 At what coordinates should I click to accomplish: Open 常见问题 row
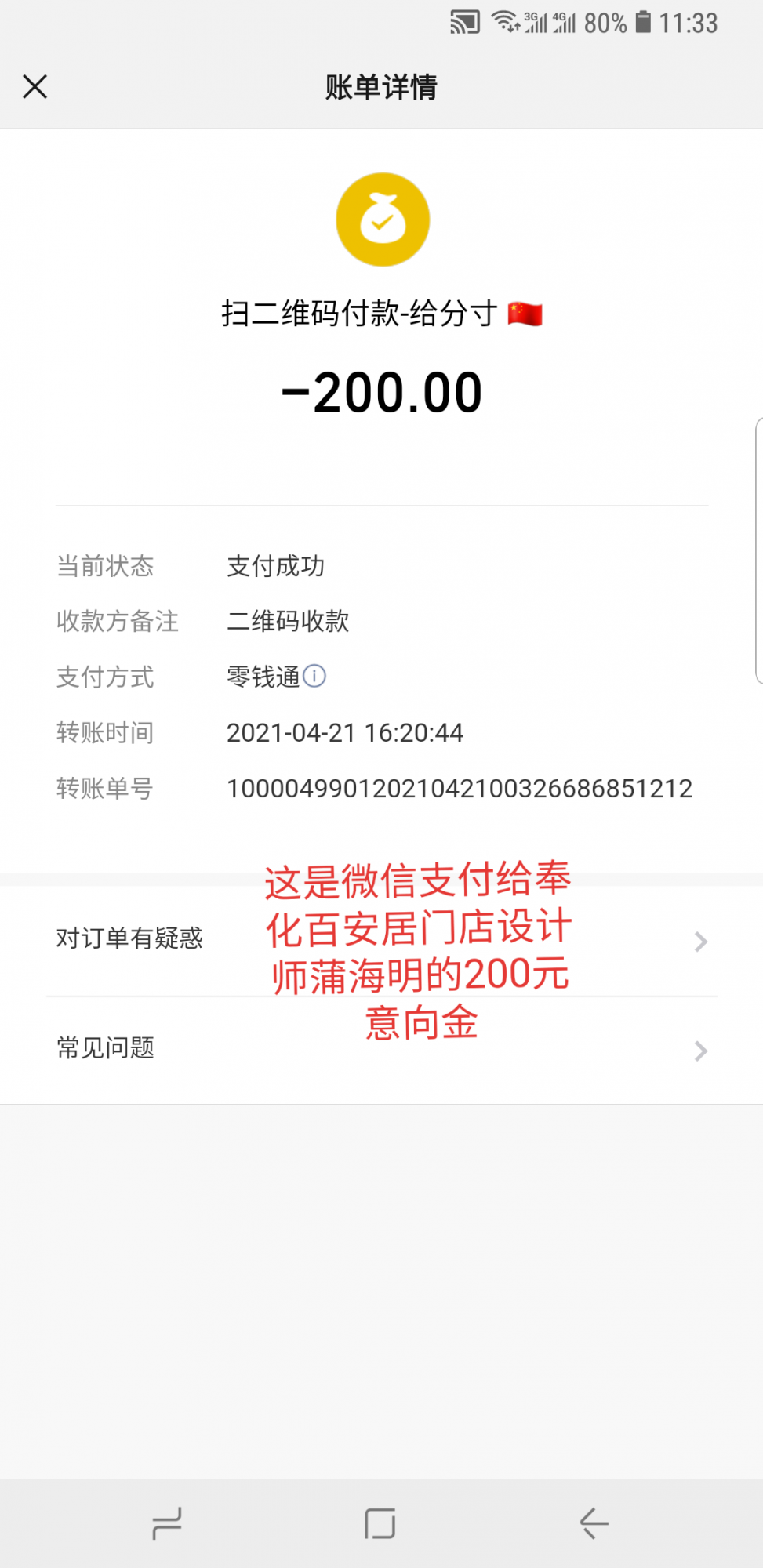[x=381, y=1049]
